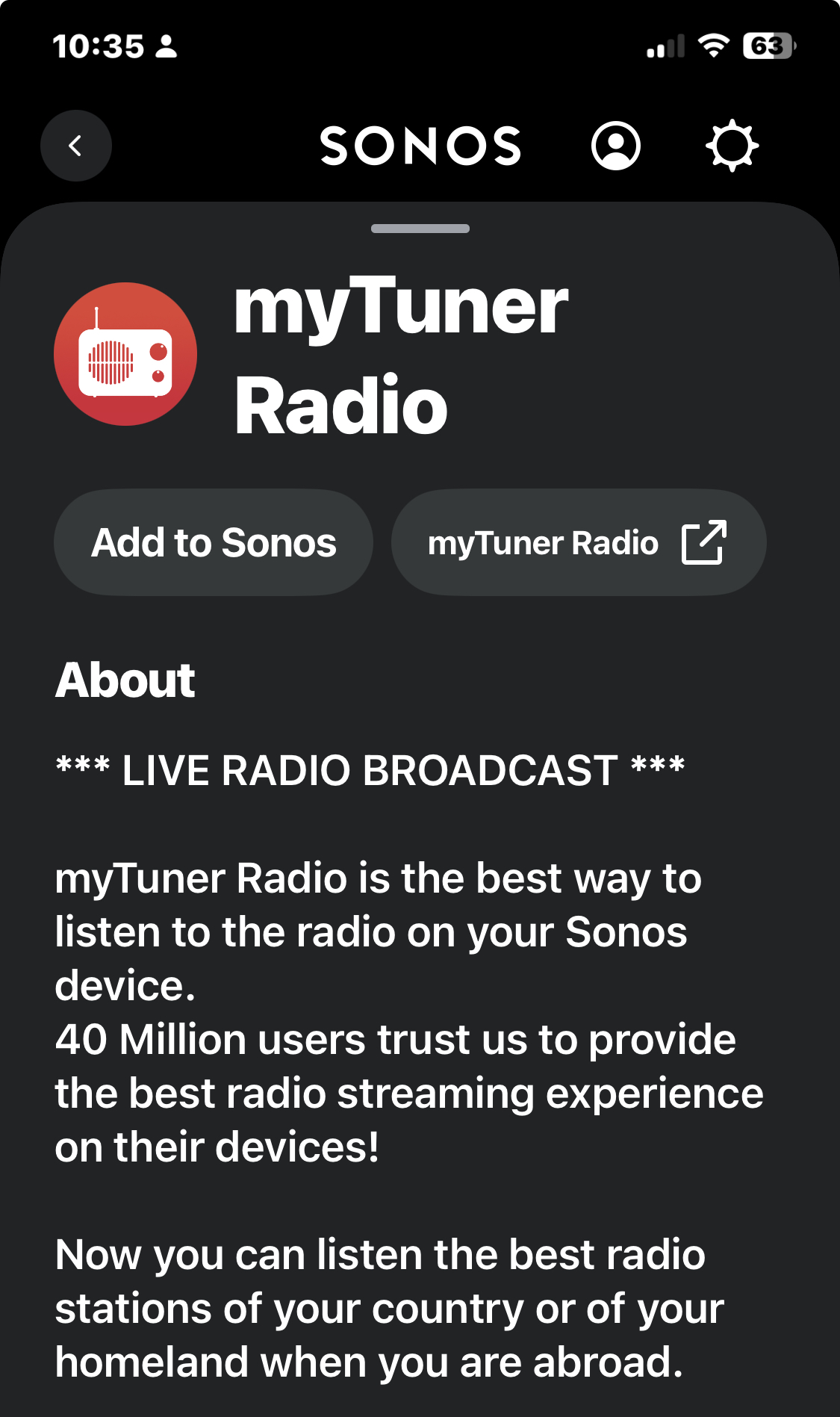Open the myTuner Radio external link
The image size is (840, 1417).
[579, 542]
